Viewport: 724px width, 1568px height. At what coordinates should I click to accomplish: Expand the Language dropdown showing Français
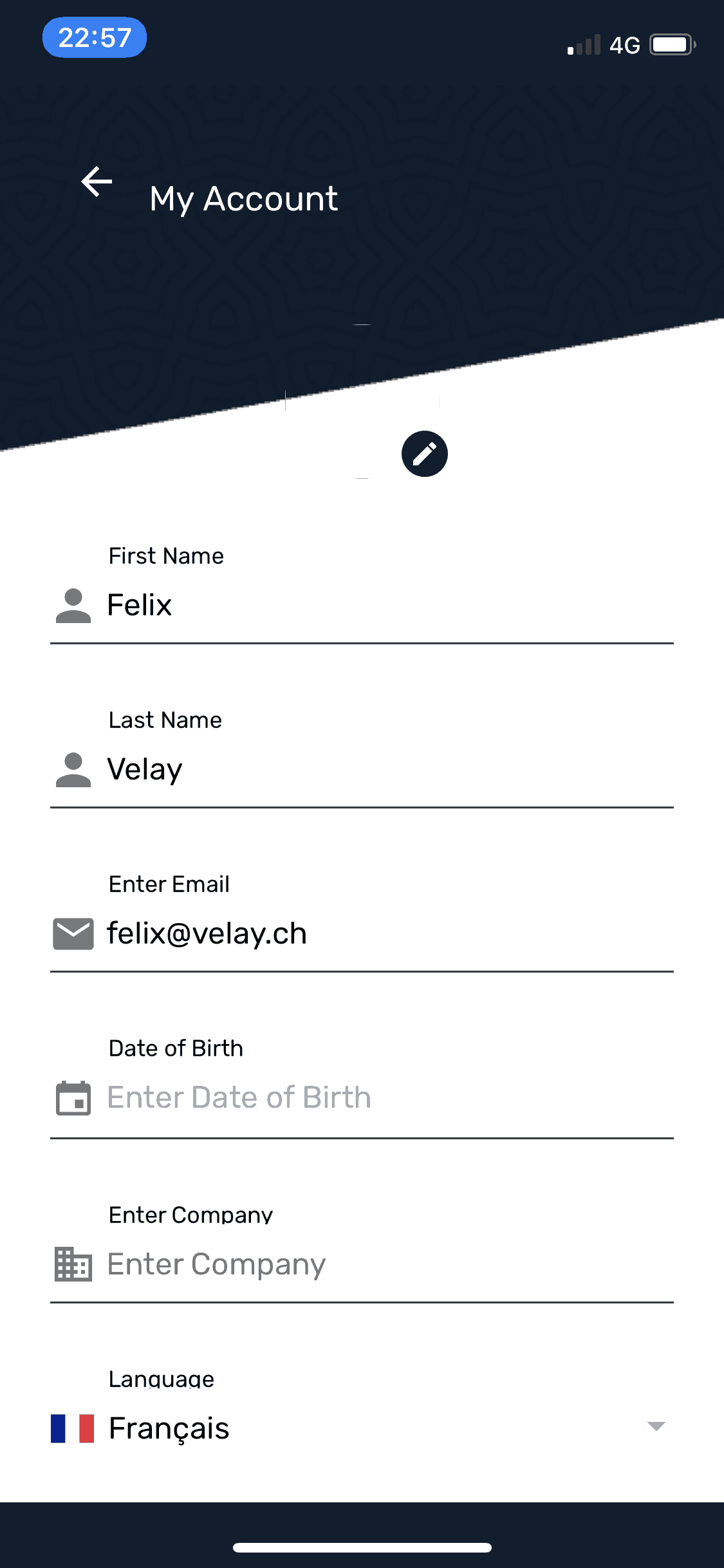(362, 1428)
